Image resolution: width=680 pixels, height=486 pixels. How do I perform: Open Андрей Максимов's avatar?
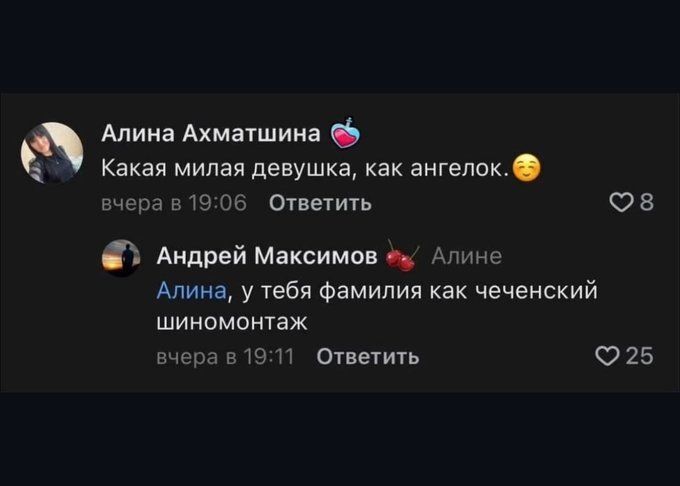click(x=121, y=258)
